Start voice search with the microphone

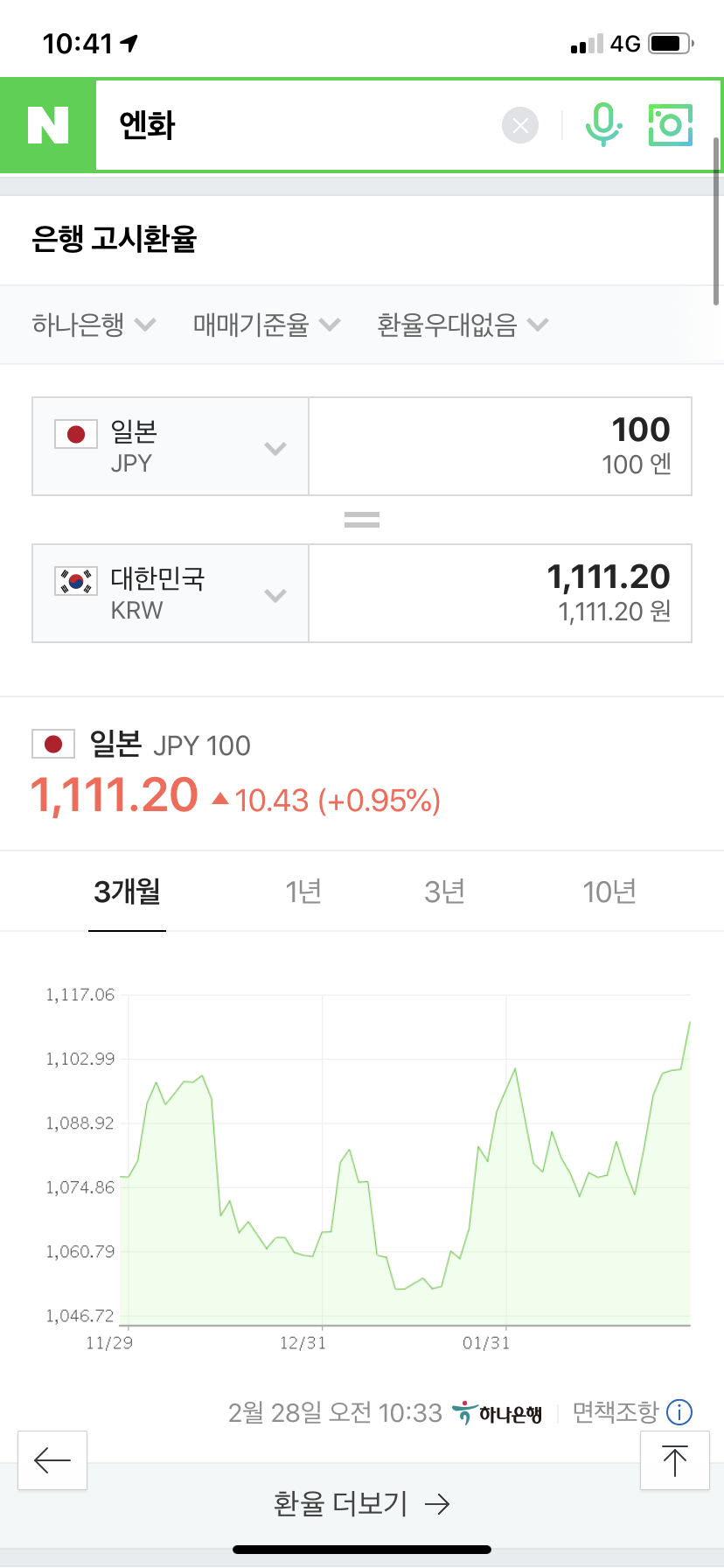[602, 125]
